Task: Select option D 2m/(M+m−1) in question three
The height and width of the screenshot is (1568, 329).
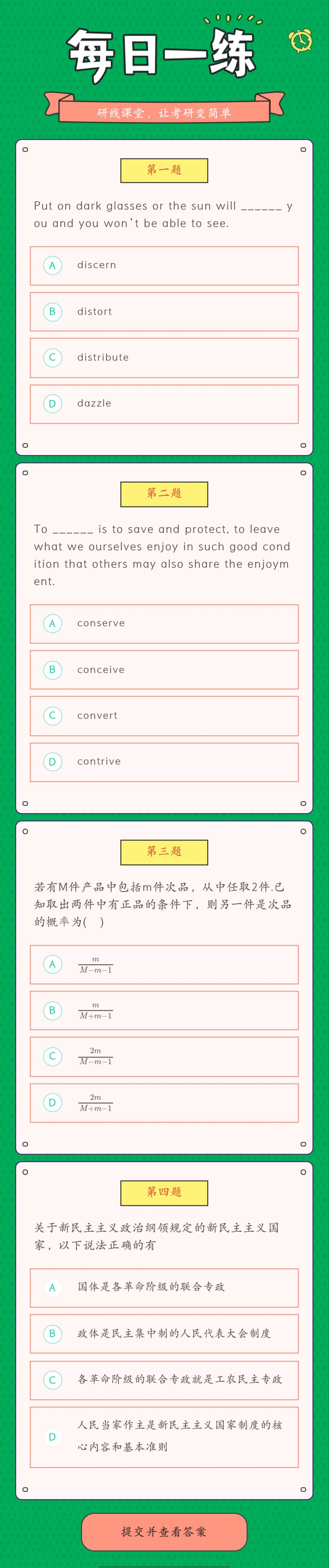Action: tap(164, 1102)
